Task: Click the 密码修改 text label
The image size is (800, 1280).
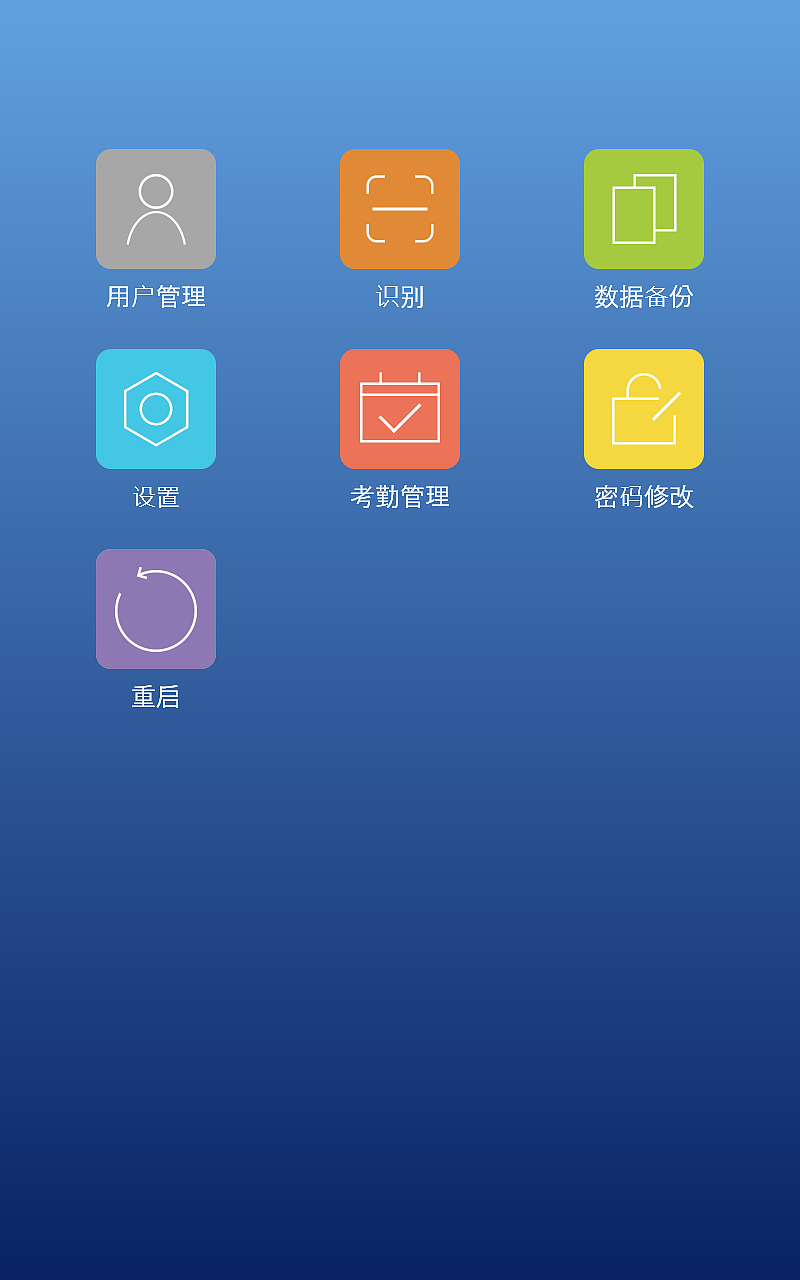Action: 643,496
